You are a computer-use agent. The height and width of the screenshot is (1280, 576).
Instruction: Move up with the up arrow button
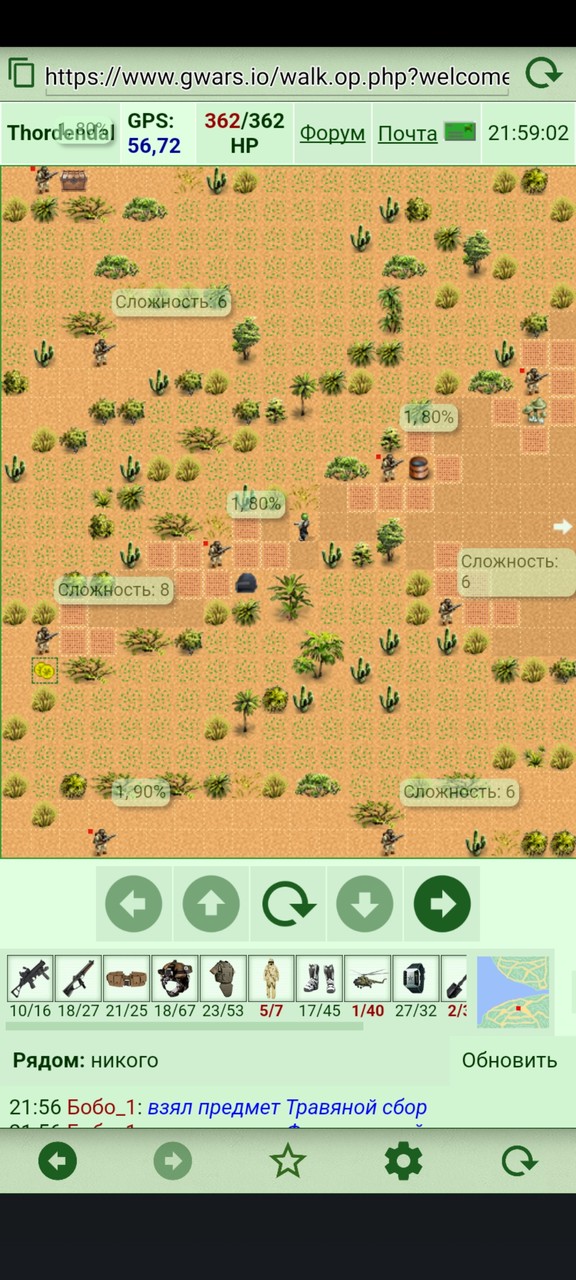(x=211, y=904)
